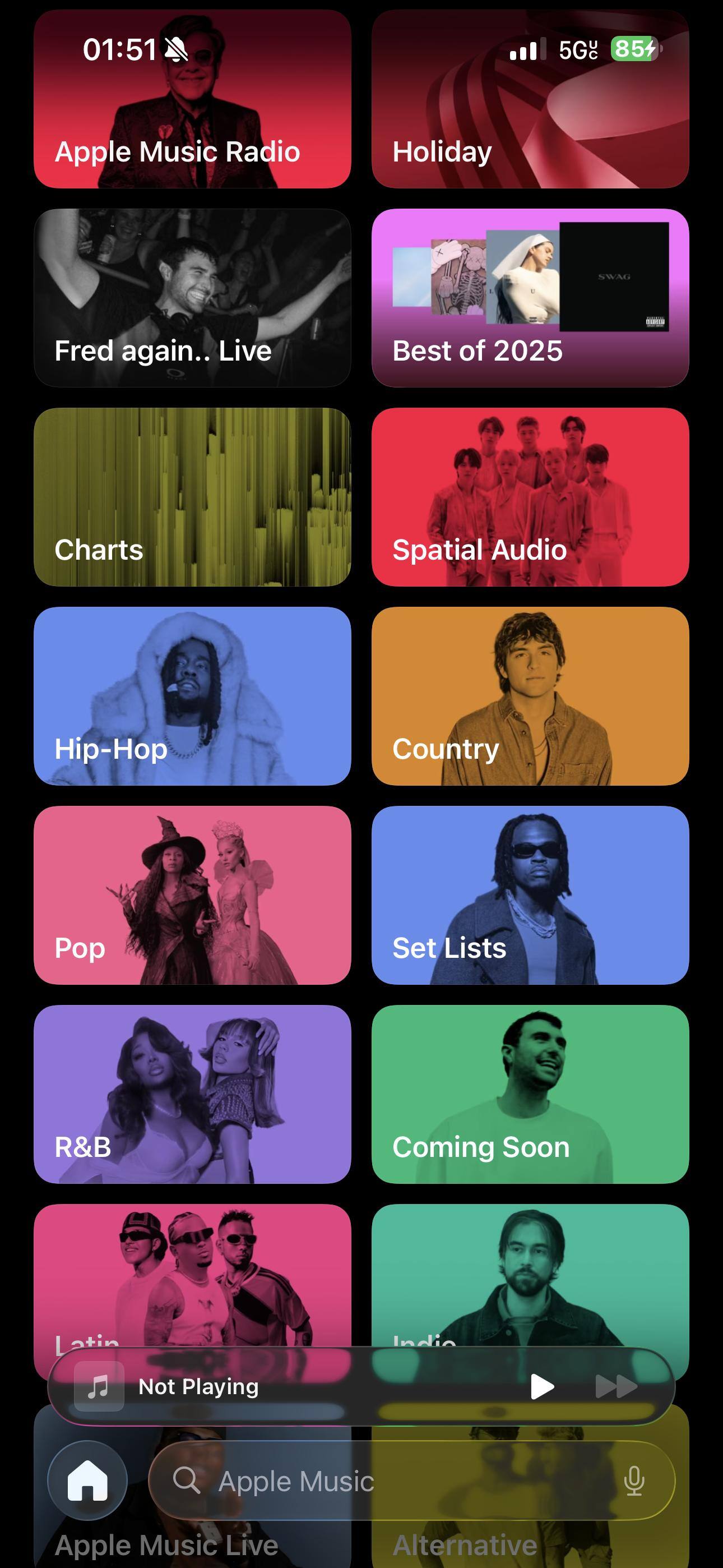The width and height of the screenshot is (723, 1568).
Task: Browse the Charts category
Action: click(x=192, y=497)
